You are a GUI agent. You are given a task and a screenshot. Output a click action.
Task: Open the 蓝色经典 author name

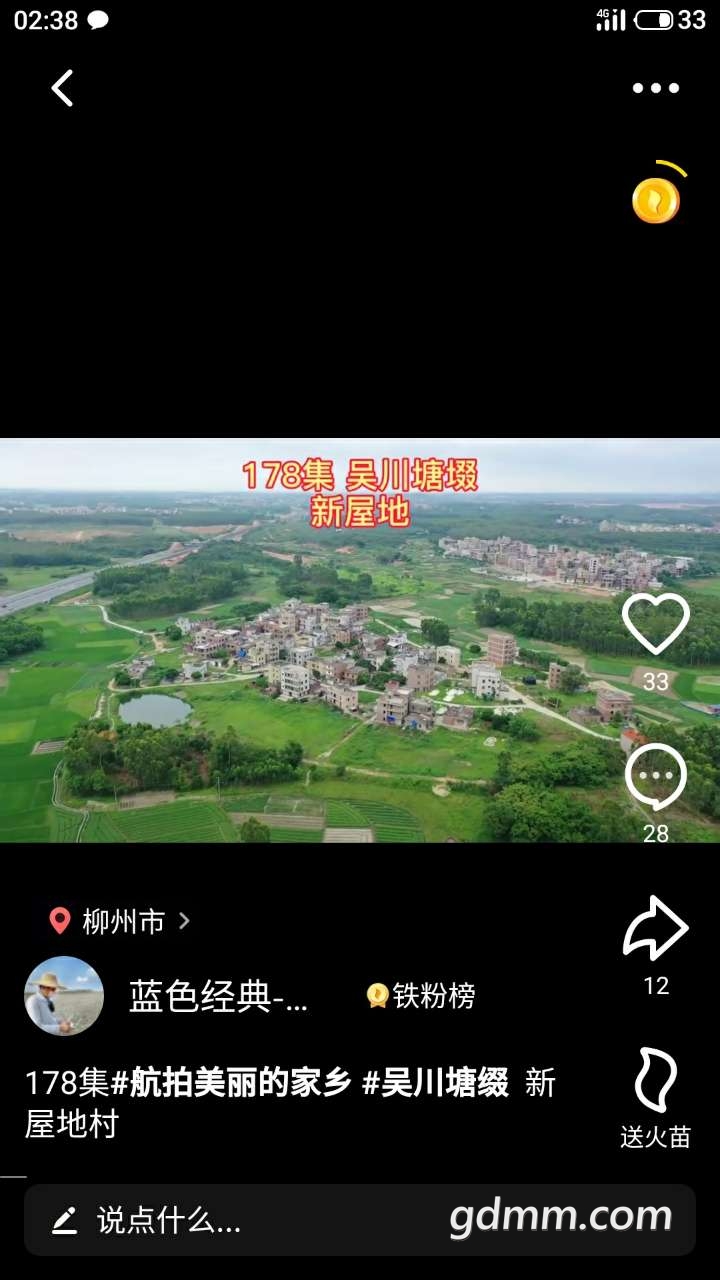[218, 996]
